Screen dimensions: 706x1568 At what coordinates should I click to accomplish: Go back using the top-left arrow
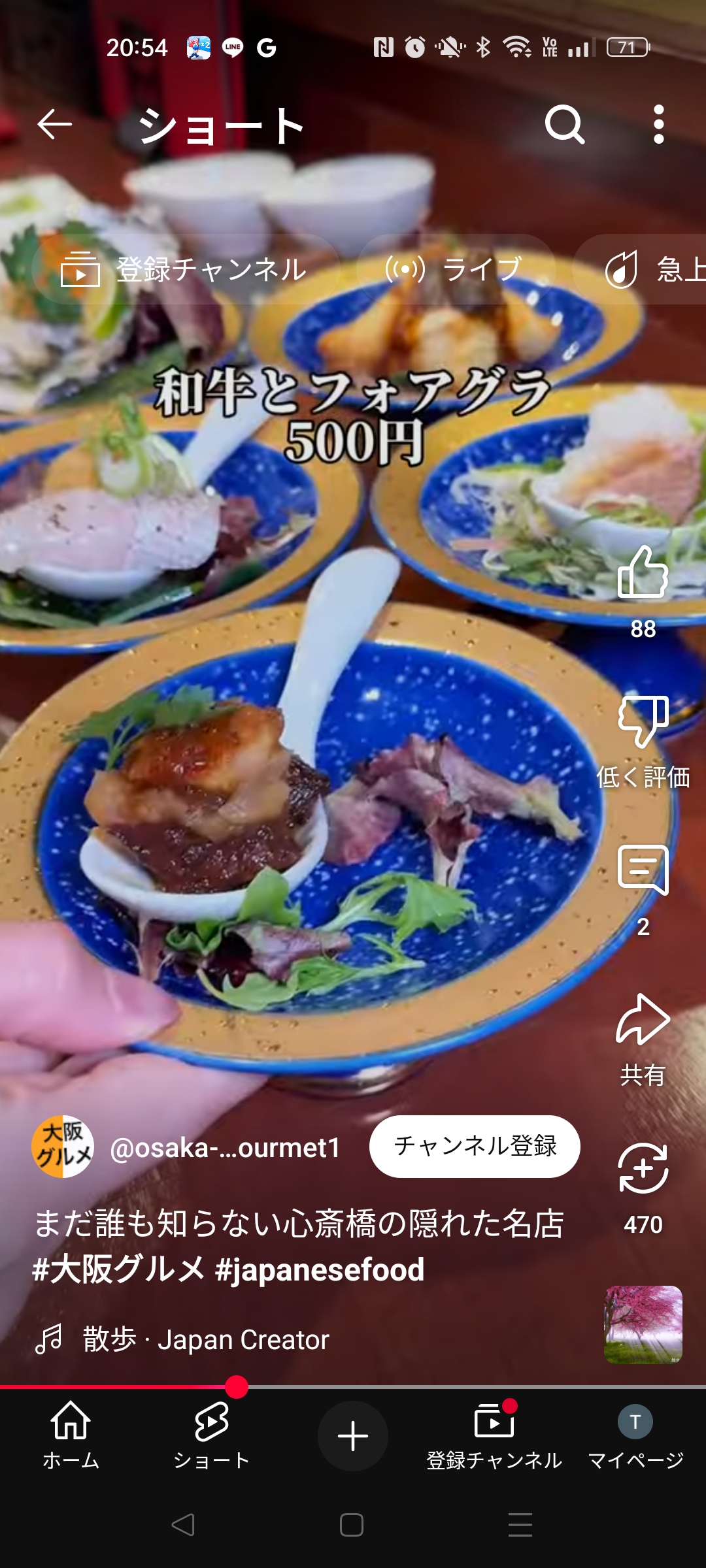(54, 124)
